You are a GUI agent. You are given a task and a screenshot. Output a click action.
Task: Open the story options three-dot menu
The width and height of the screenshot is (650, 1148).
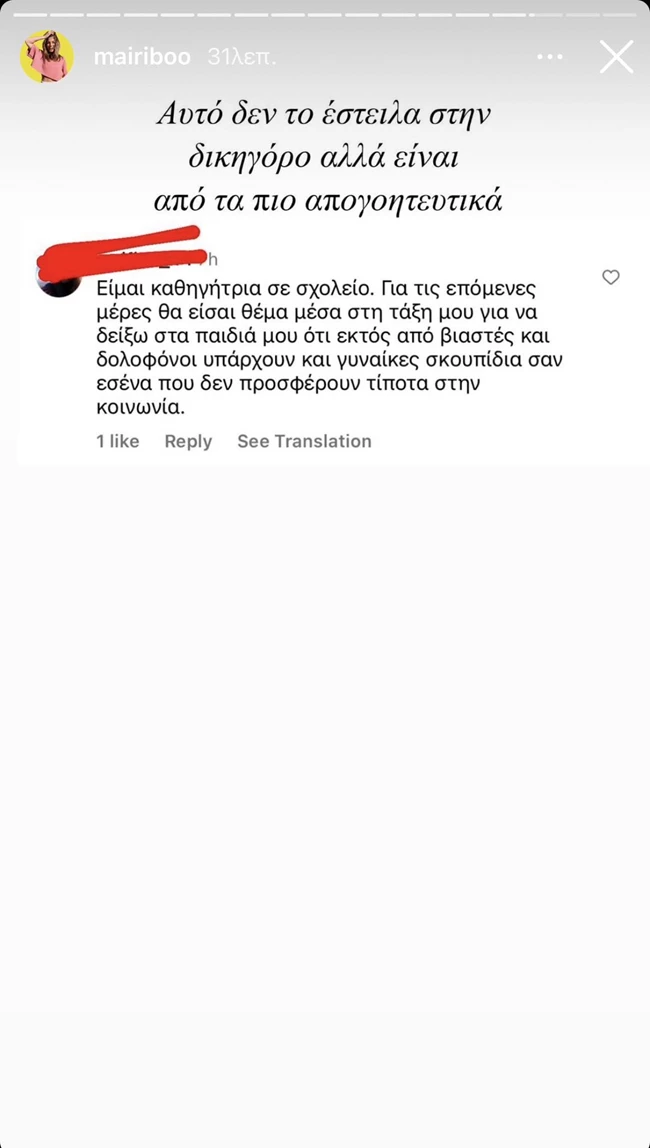550,57
